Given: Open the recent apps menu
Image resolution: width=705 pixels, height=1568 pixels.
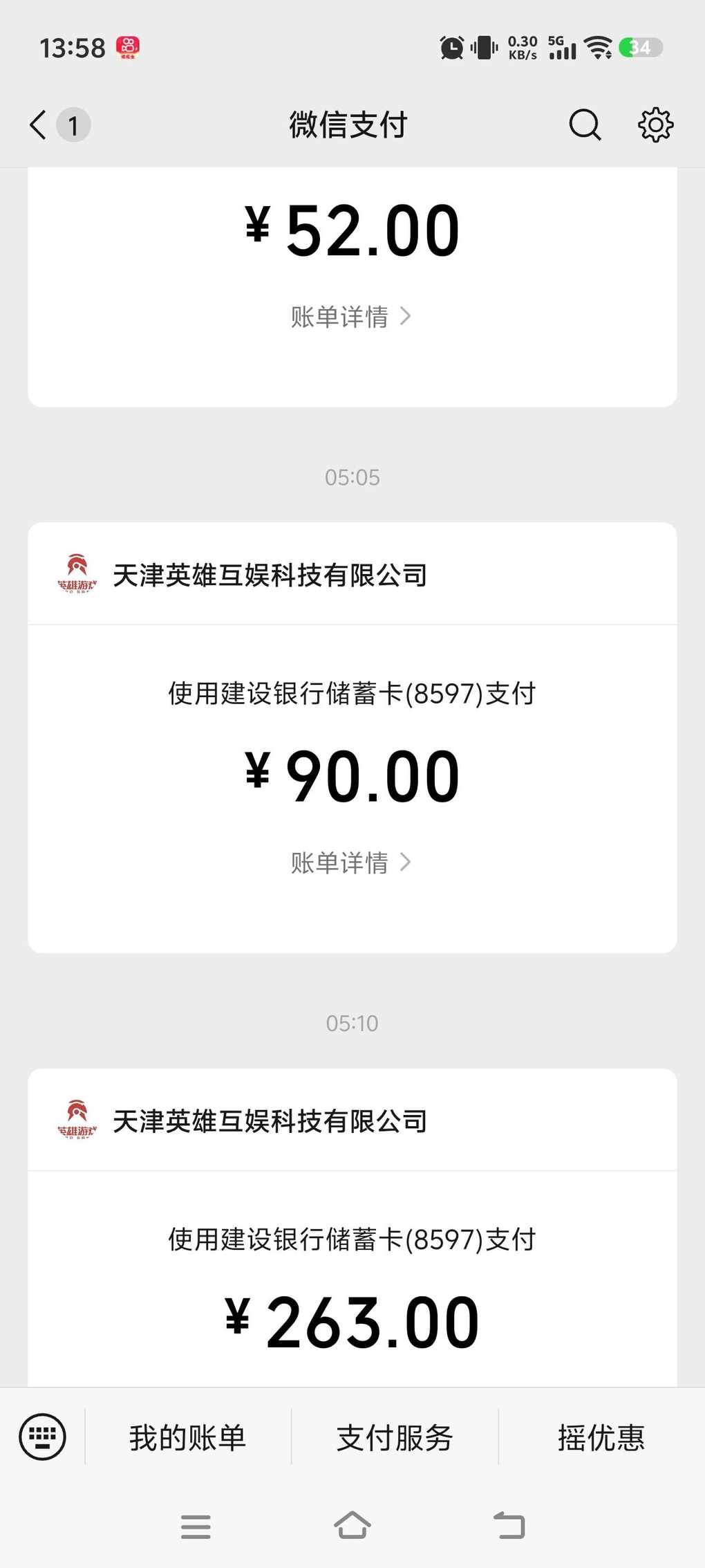Looking at the screenshot, I should [x=196, y=1526].
